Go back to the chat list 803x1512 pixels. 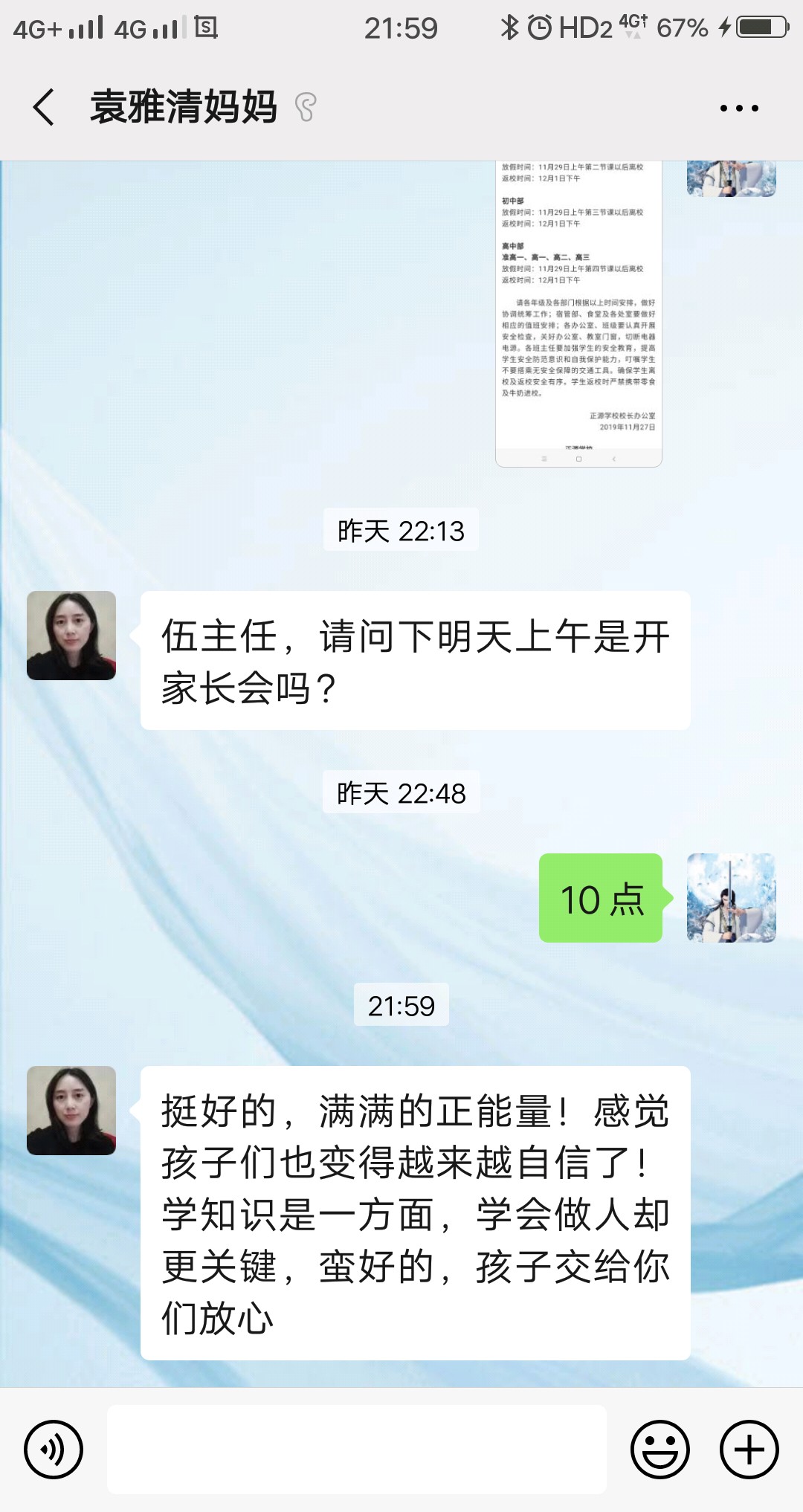pyautogui.click(x=45, y=107)
